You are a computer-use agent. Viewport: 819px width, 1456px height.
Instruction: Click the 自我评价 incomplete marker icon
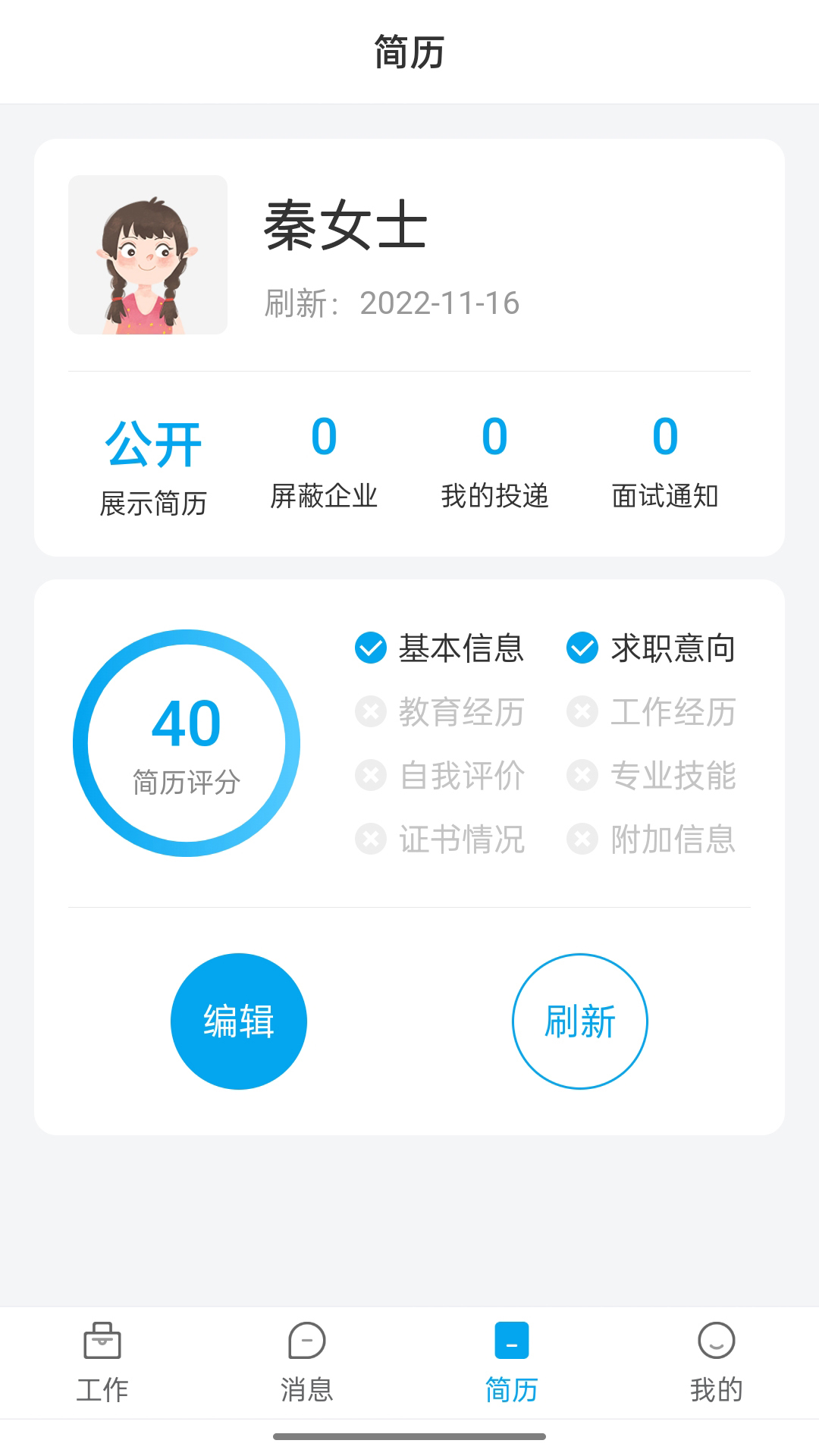(x=369, y=776)
